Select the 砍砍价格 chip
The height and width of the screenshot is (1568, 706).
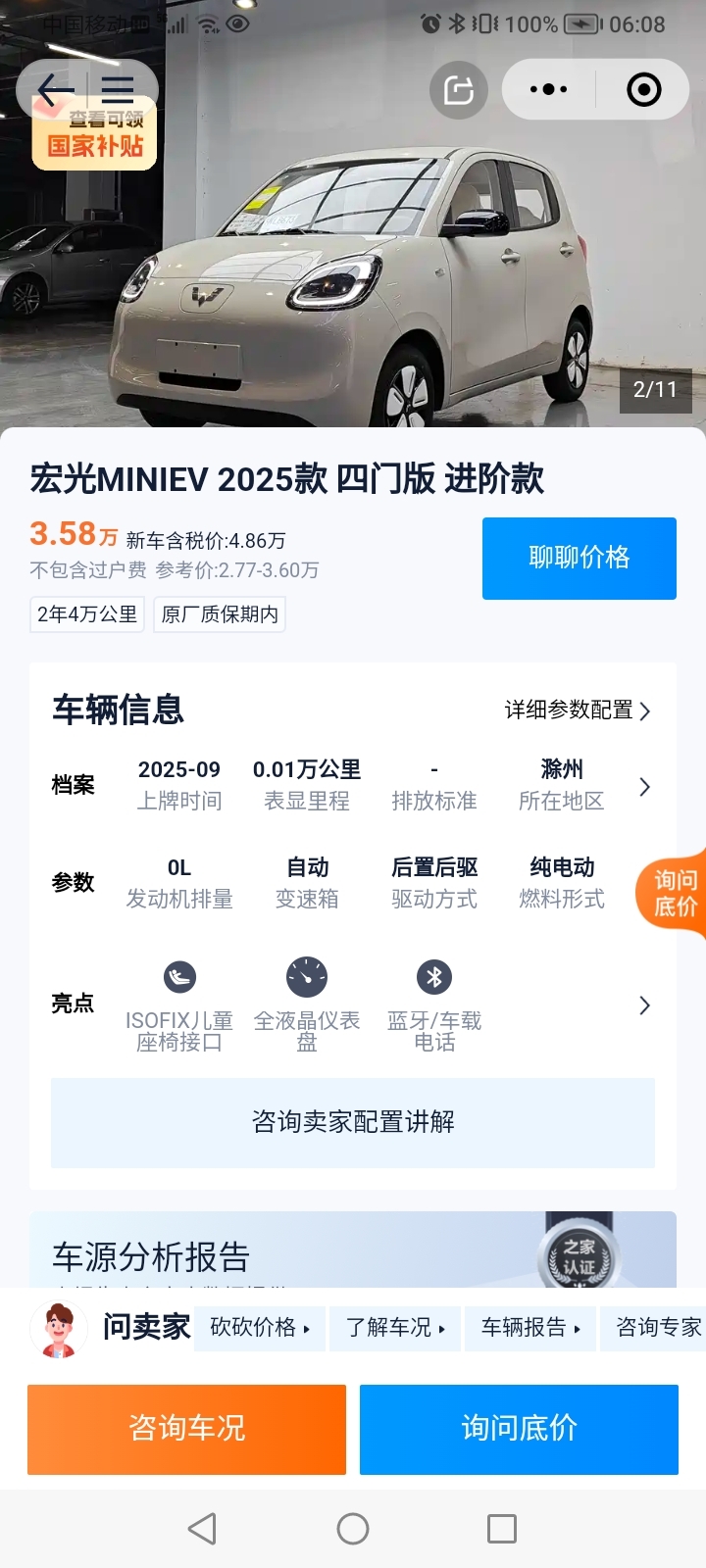pos(260,1328)
